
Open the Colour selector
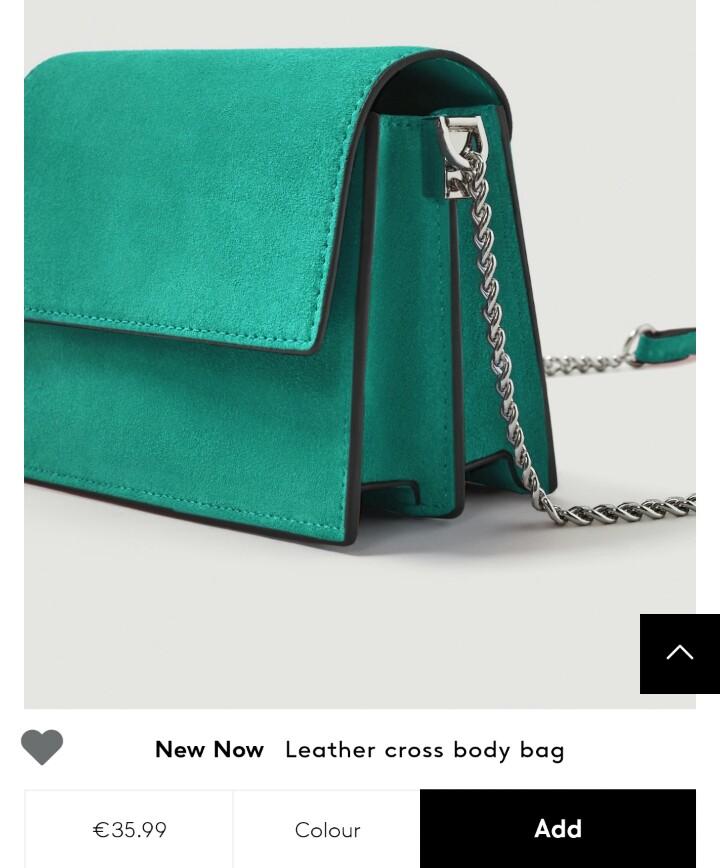coord(327,829)
